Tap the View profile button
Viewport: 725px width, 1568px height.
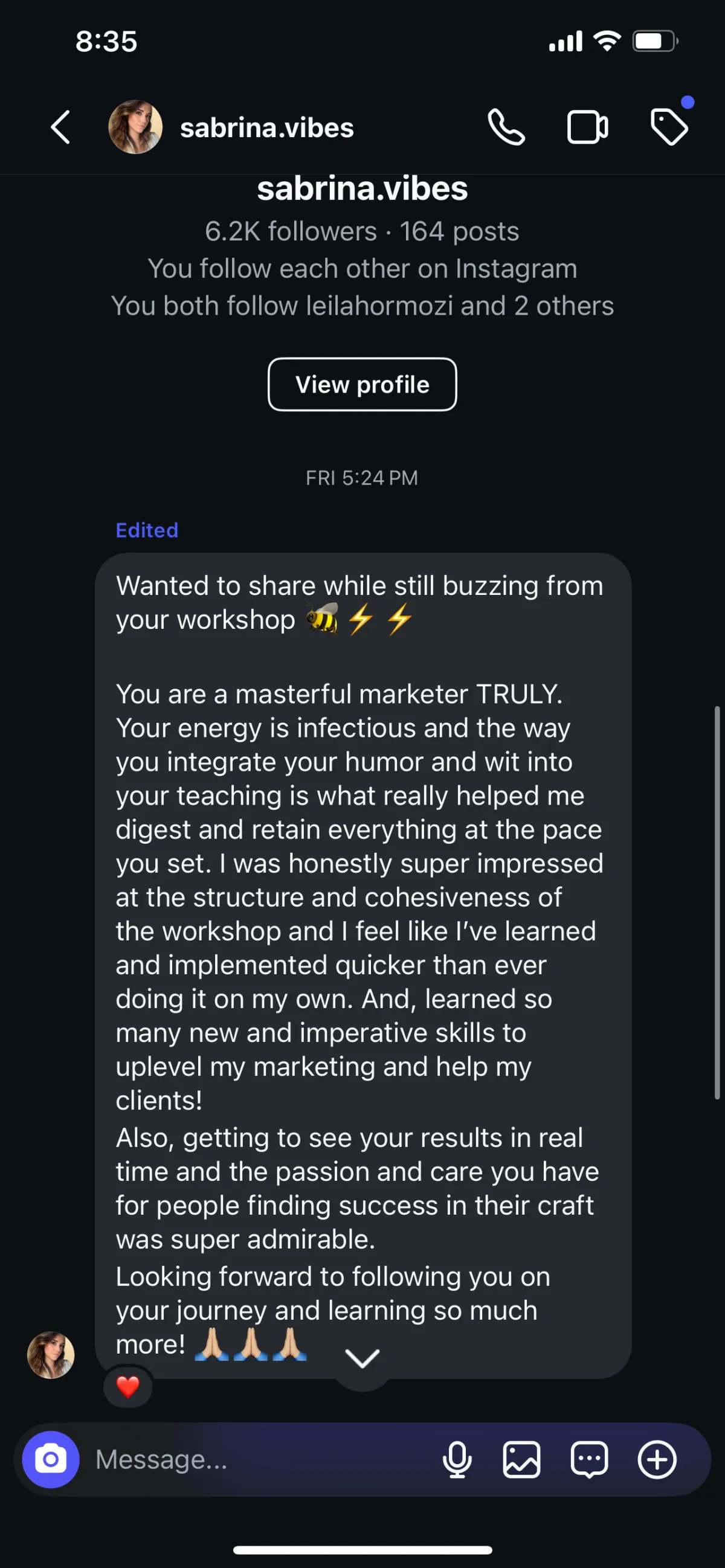362,384
